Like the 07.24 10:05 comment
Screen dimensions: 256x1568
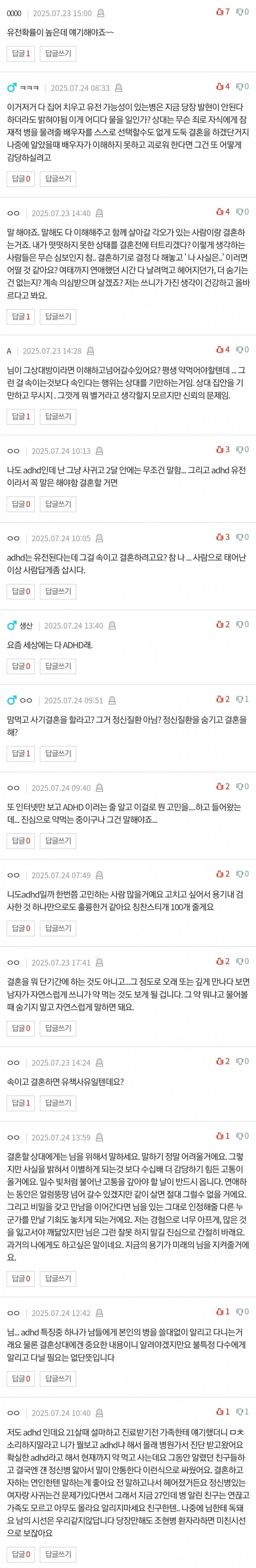pyautogui.click(x=223, y=538)
